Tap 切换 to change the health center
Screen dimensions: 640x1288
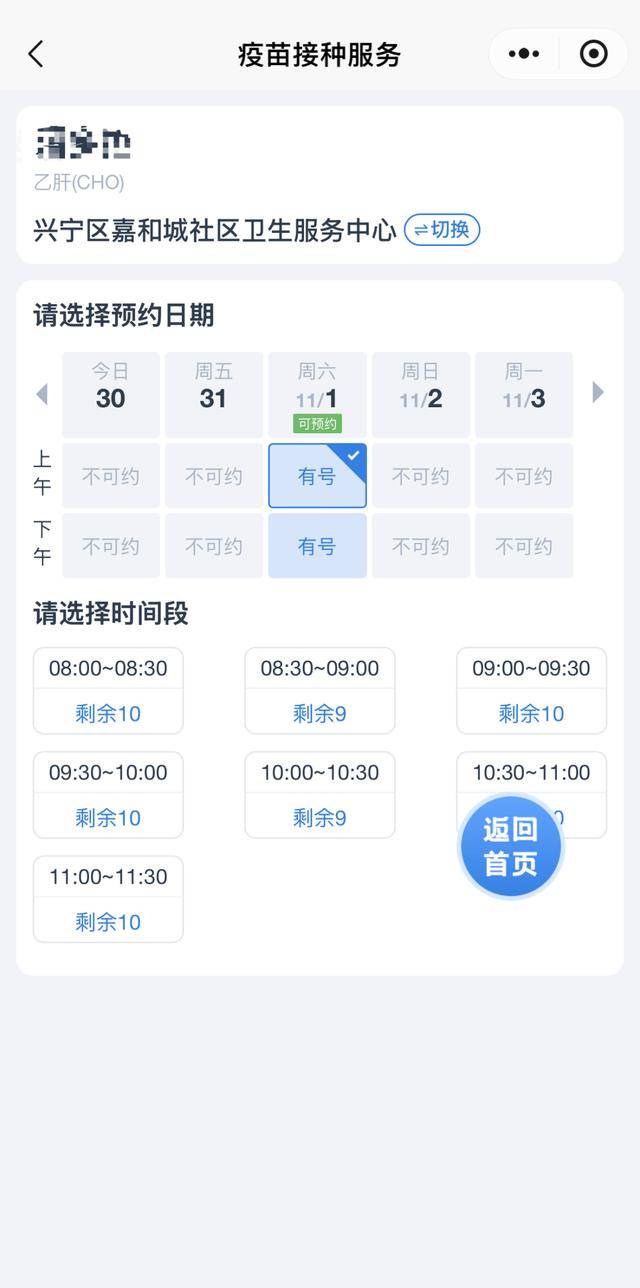pos(442,230)
